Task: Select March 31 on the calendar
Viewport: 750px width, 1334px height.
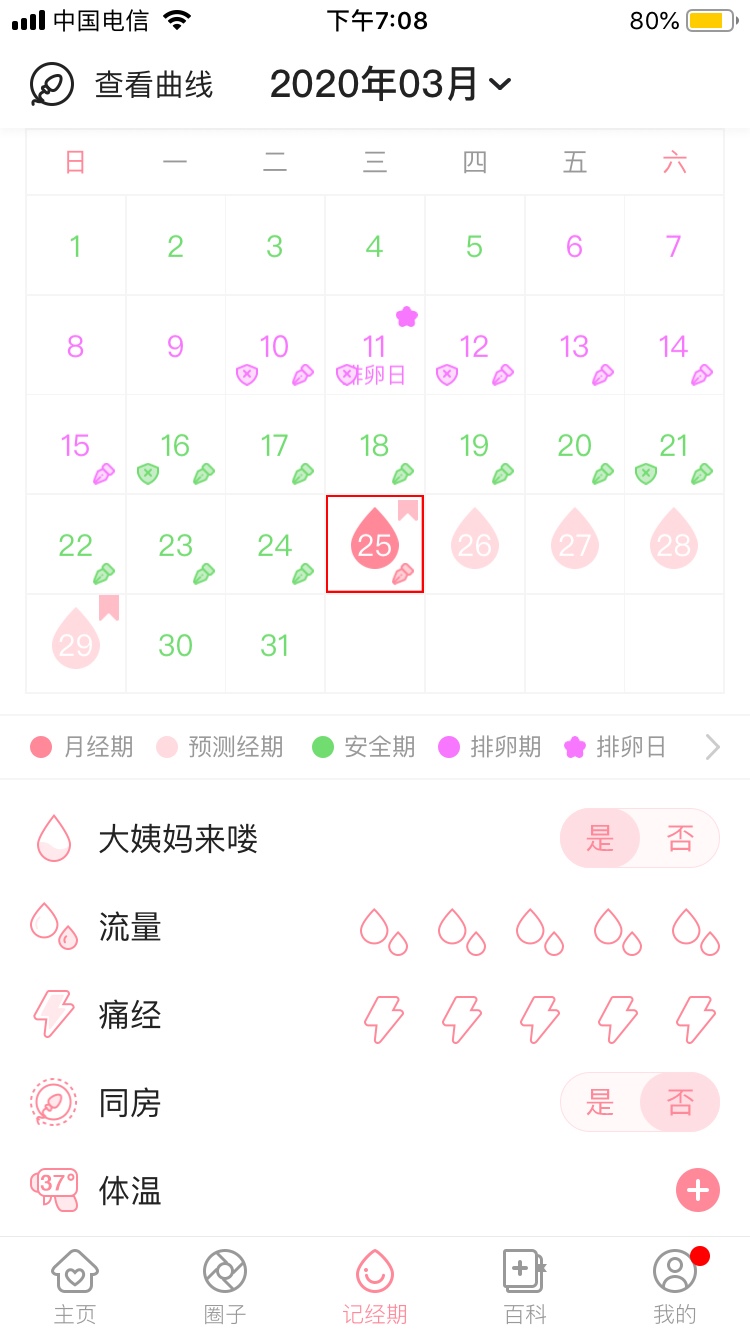Action: [275, 644]
